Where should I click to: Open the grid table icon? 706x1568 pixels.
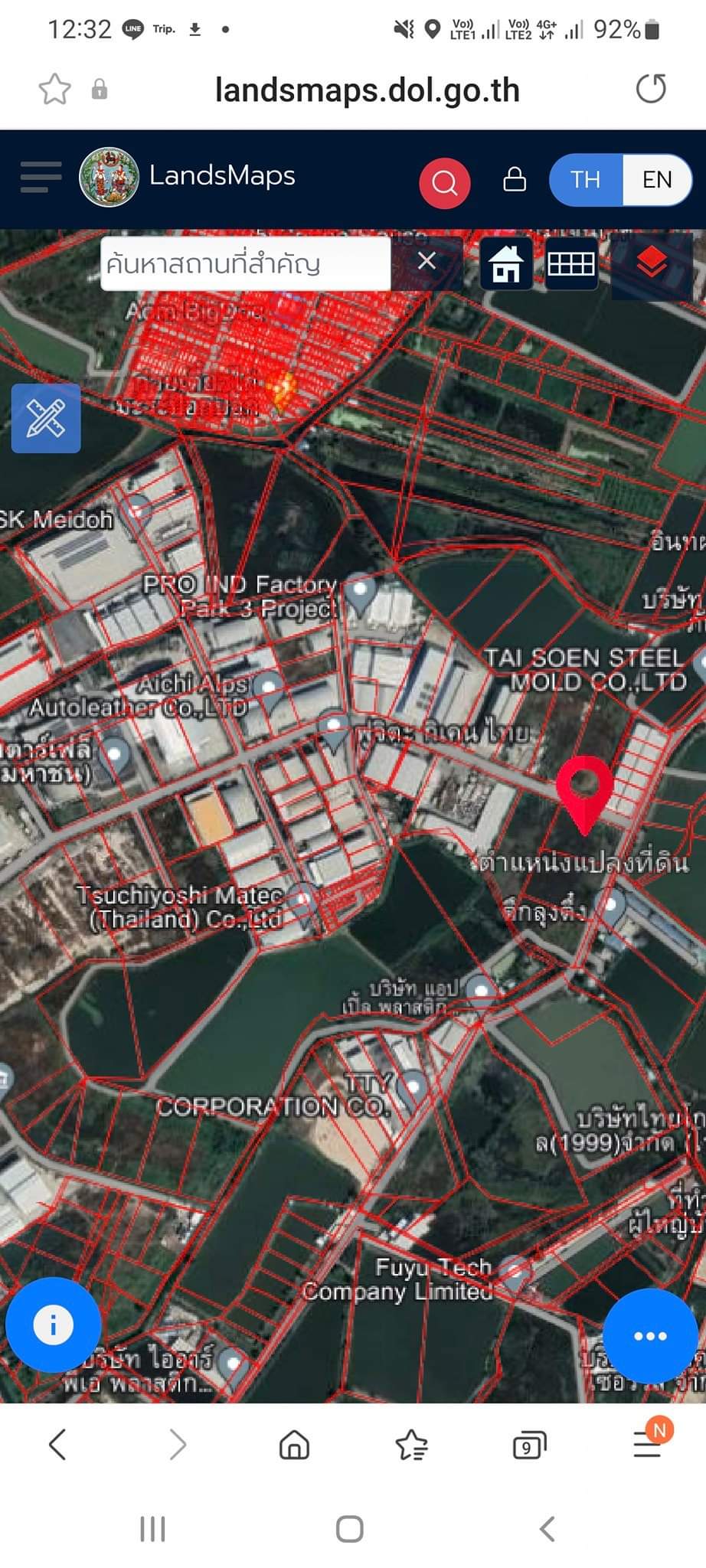[571, 264]
